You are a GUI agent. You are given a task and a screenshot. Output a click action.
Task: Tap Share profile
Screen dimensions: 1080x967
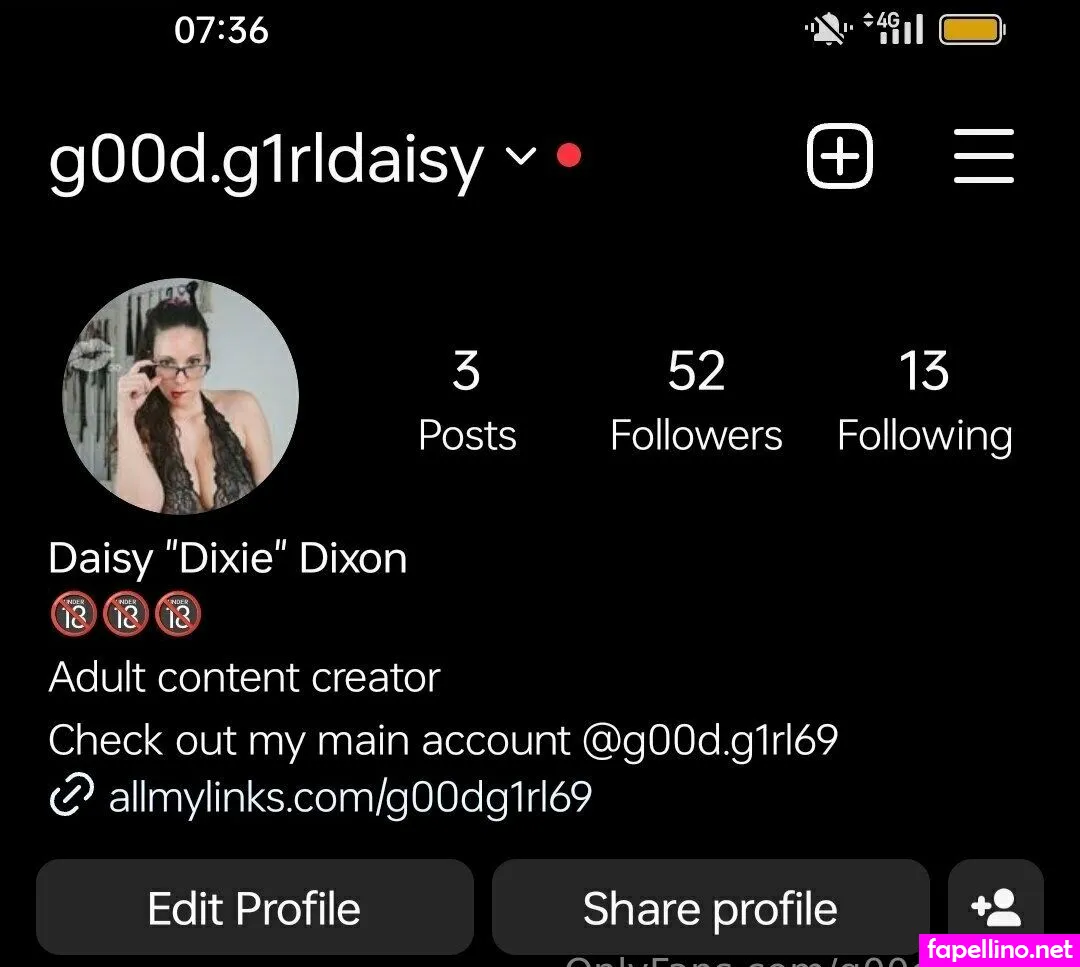[710, 908]
